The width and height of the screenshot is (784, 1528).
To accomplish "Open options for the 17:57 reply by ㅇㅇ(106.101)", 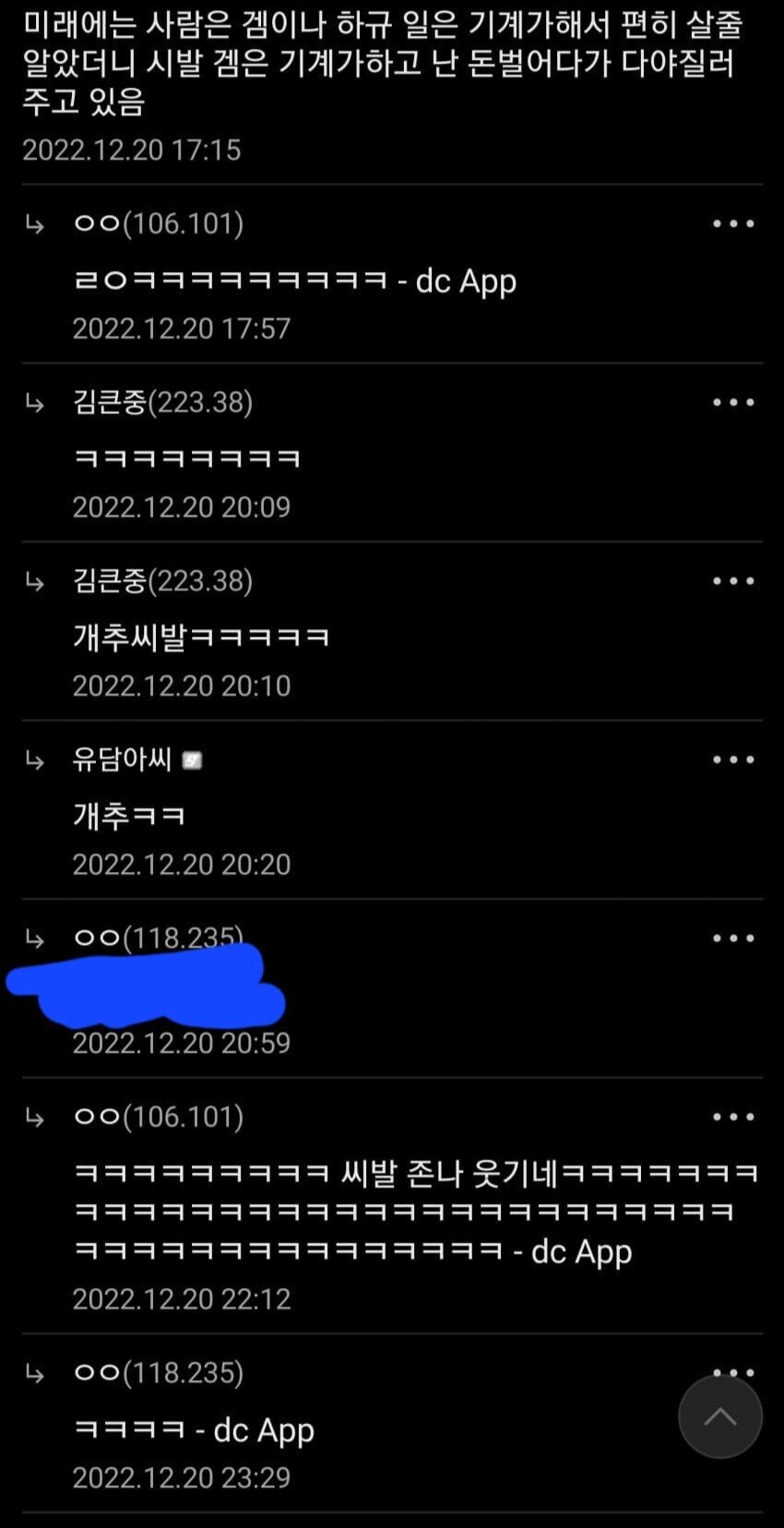I will (733, 224).
